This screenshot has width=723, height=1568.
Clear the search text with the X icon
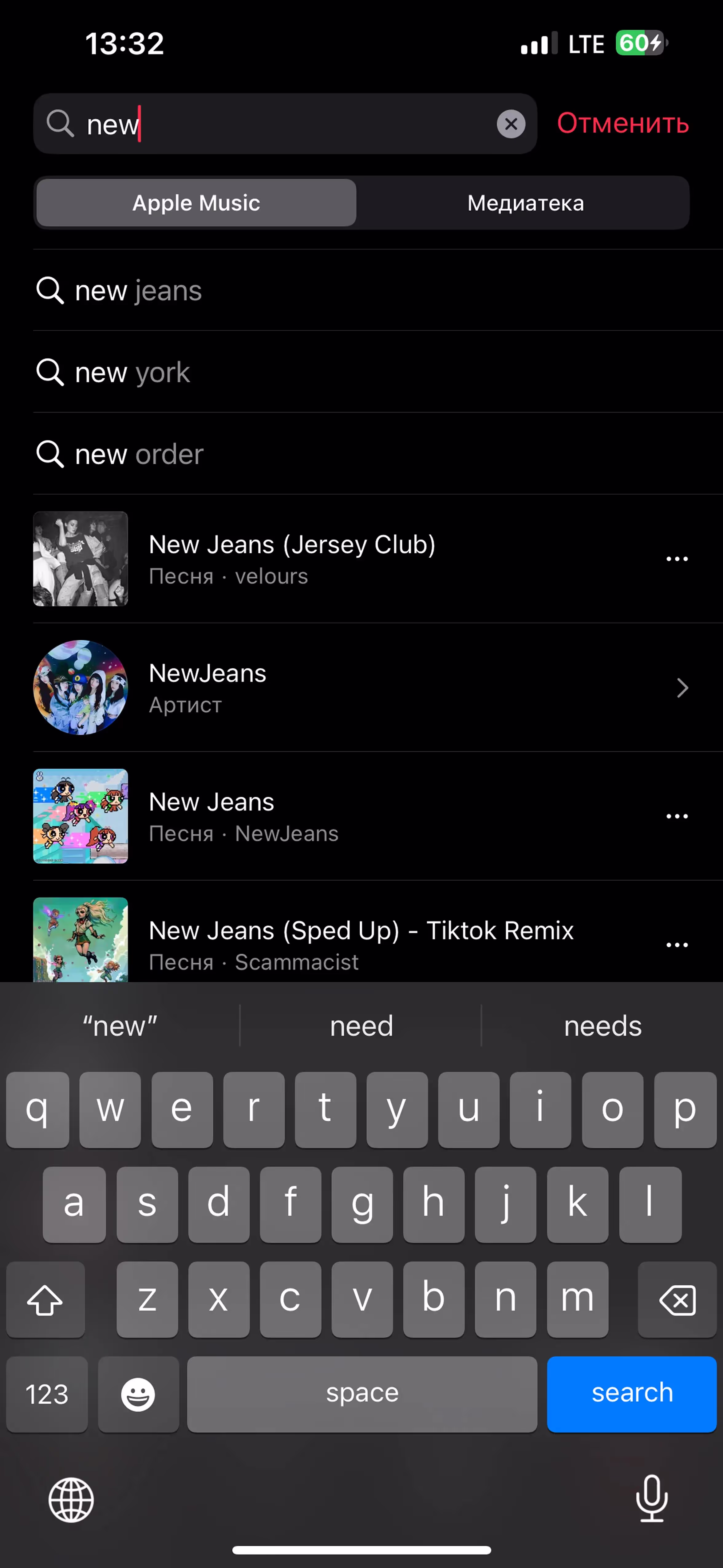pos(511,124)
